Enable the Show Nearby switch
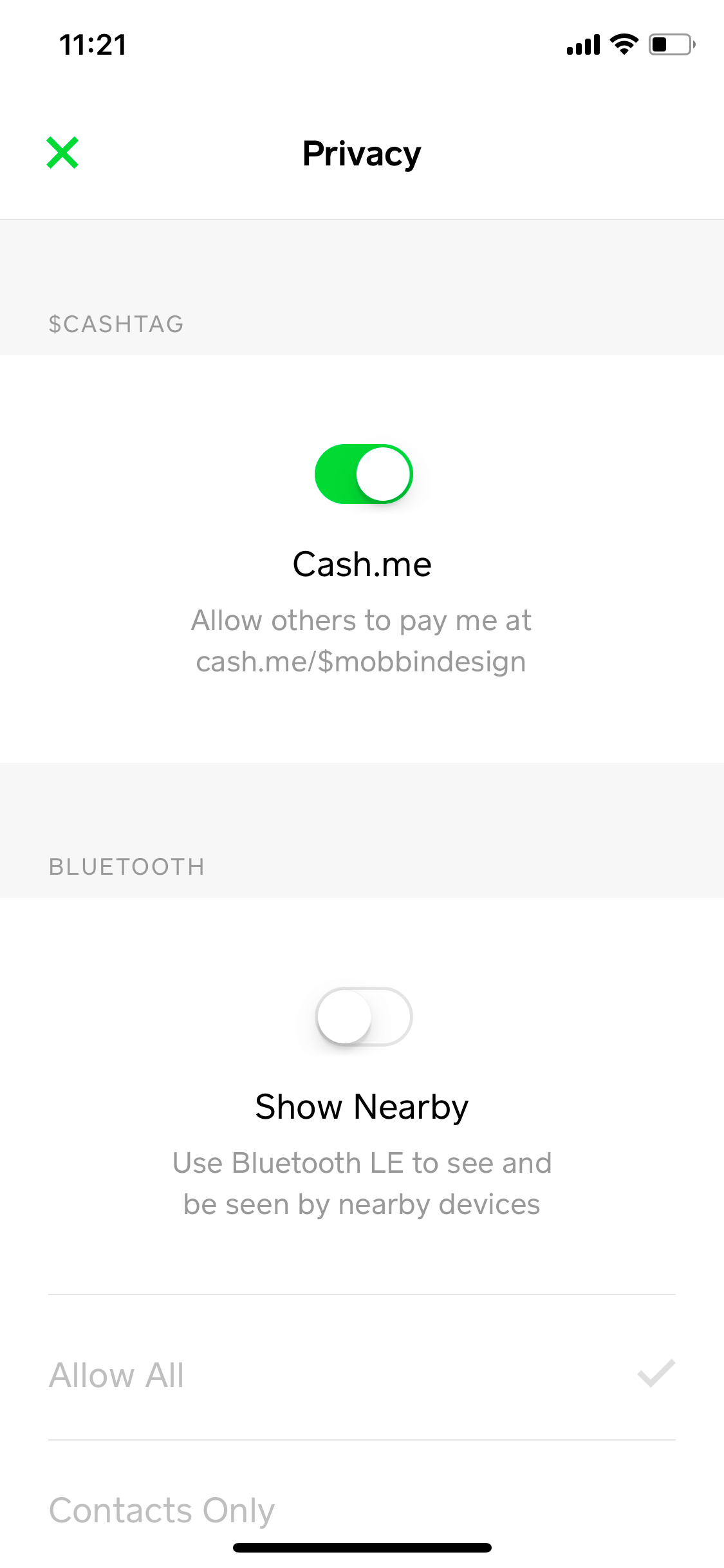 click(x=364, y=1016)
